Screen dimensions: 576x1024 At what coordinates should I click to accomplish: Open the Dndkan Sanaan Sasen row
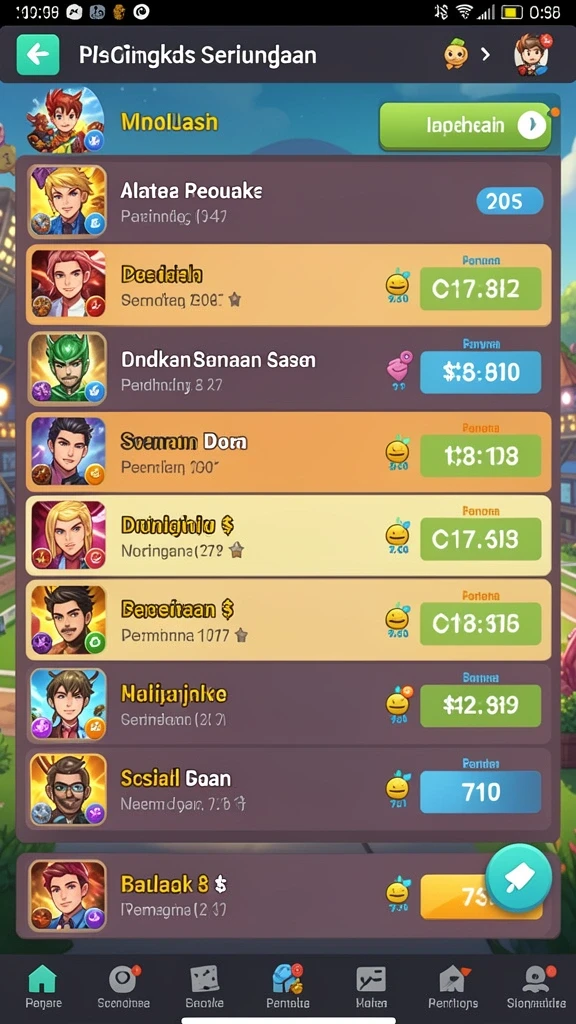(x=288, y=370)
